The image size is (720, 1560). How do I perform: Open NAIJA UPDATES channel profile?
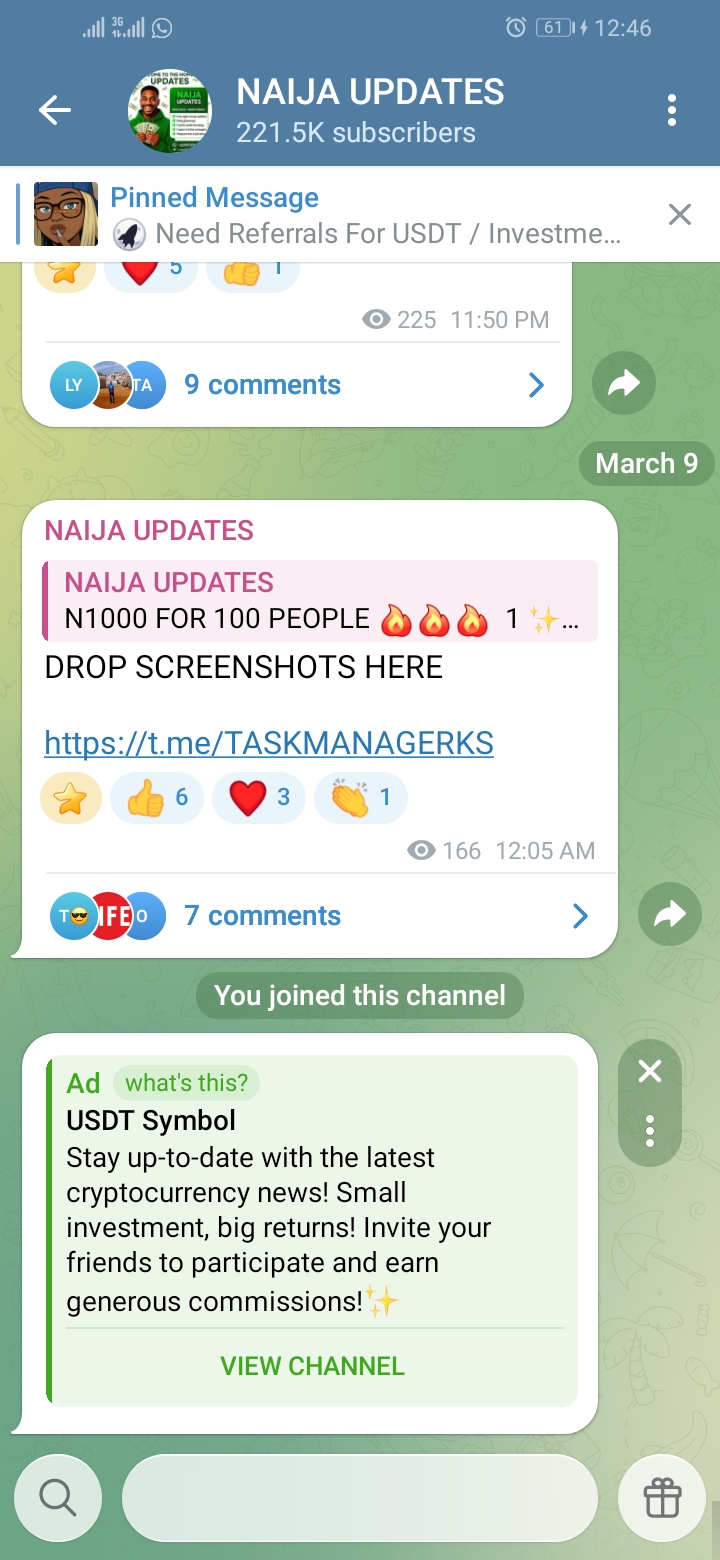tap(370, 111)
